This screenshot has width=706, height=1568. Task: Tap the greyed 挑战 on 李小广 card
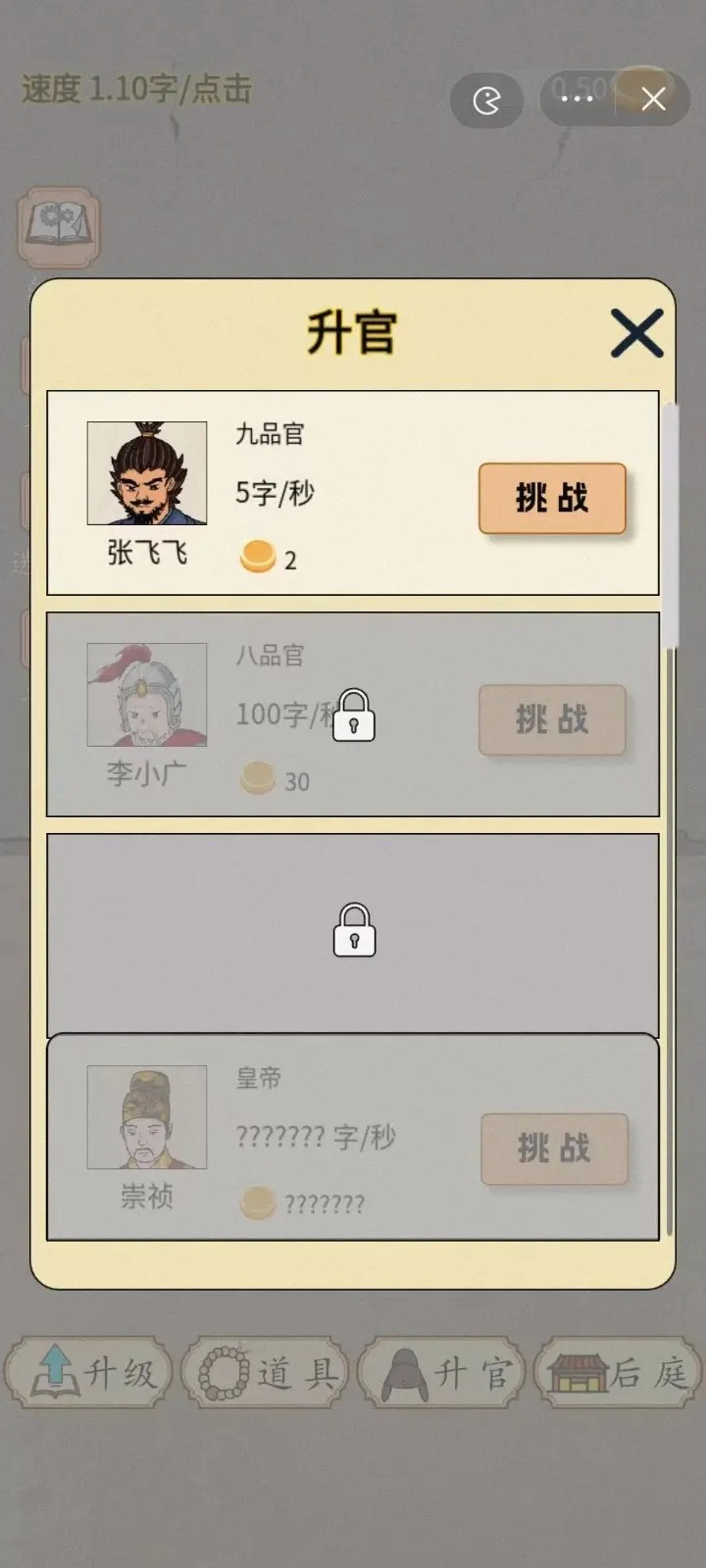552,721
